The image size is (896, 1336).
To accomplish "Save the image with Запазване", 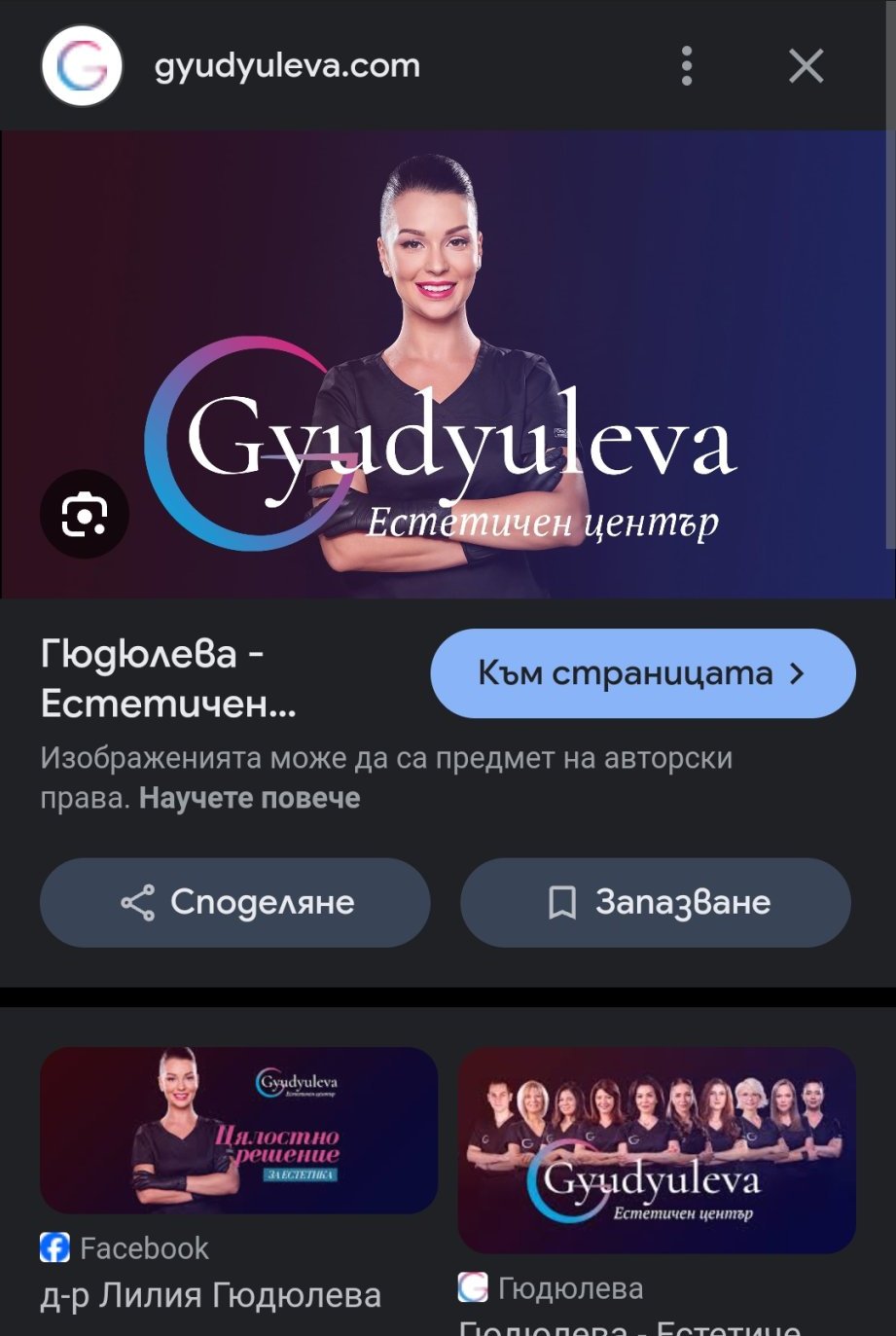I will pyautogui.click(x=655, y=902).
